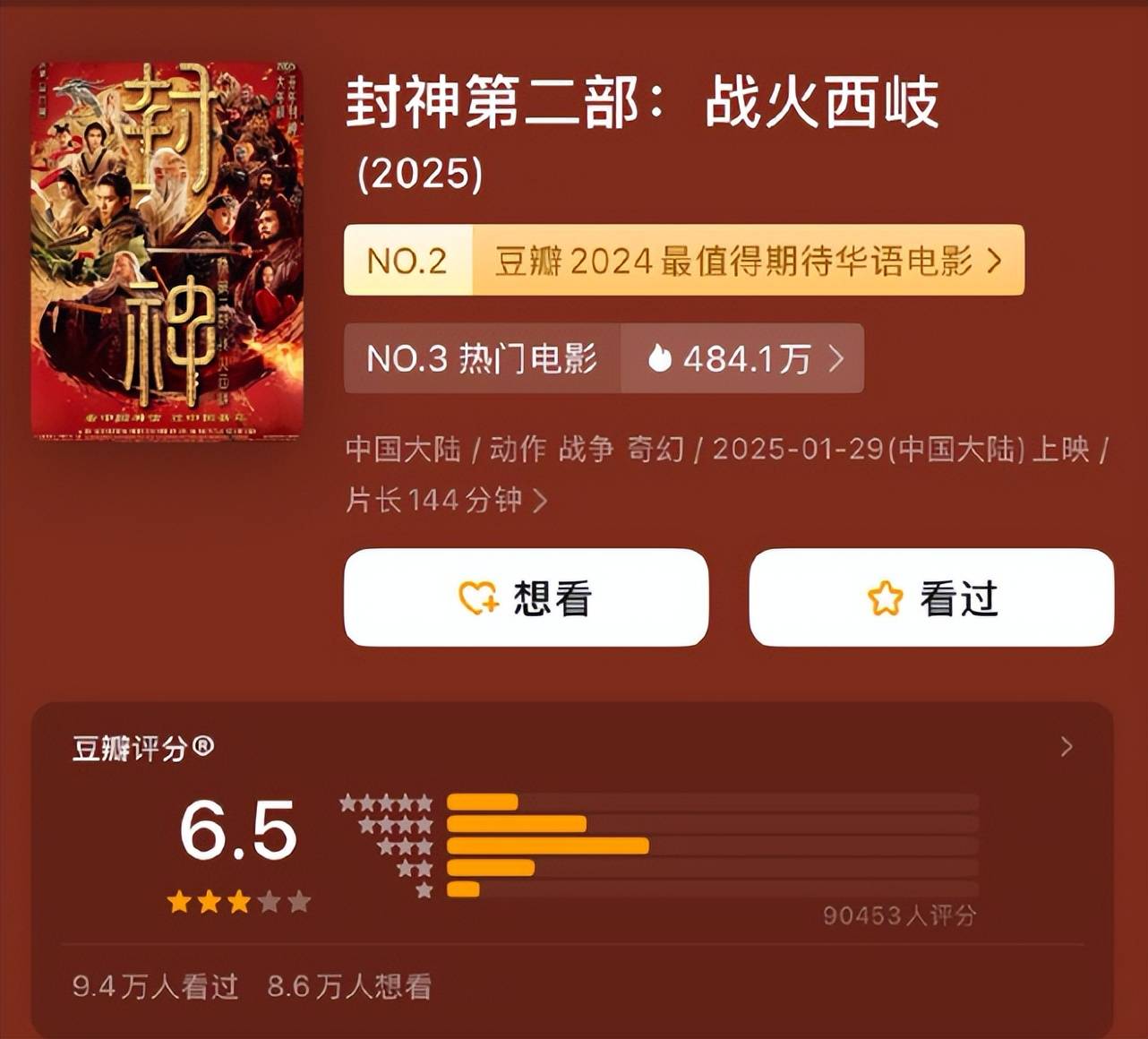This screenshot has width=1148, height=1039.
Task: Open the 豆瓣评分 rating details chevron
Action: point(1066,746)
